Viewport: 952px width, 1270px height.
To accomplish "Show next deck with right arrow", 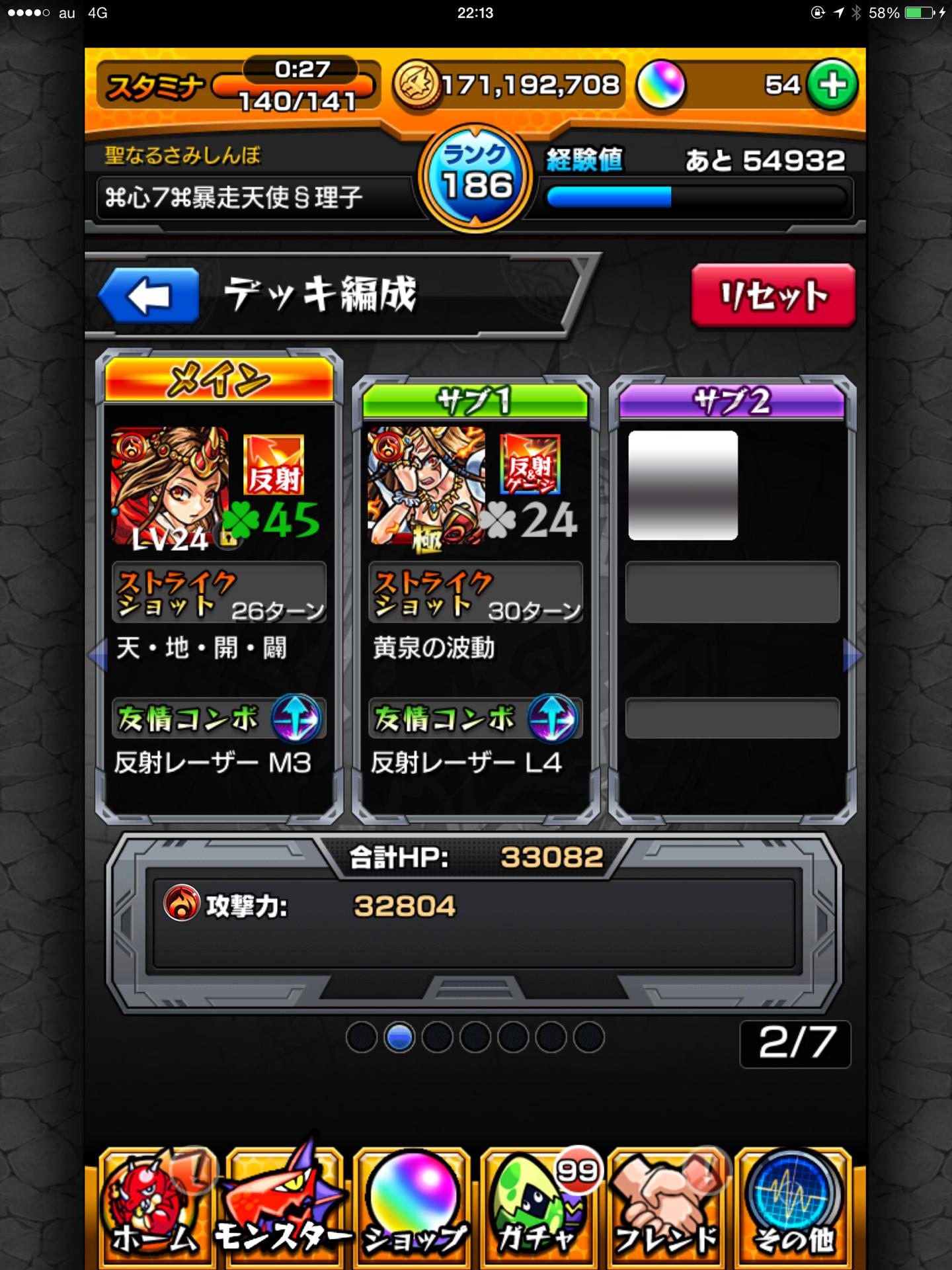I will click(853, 656).
